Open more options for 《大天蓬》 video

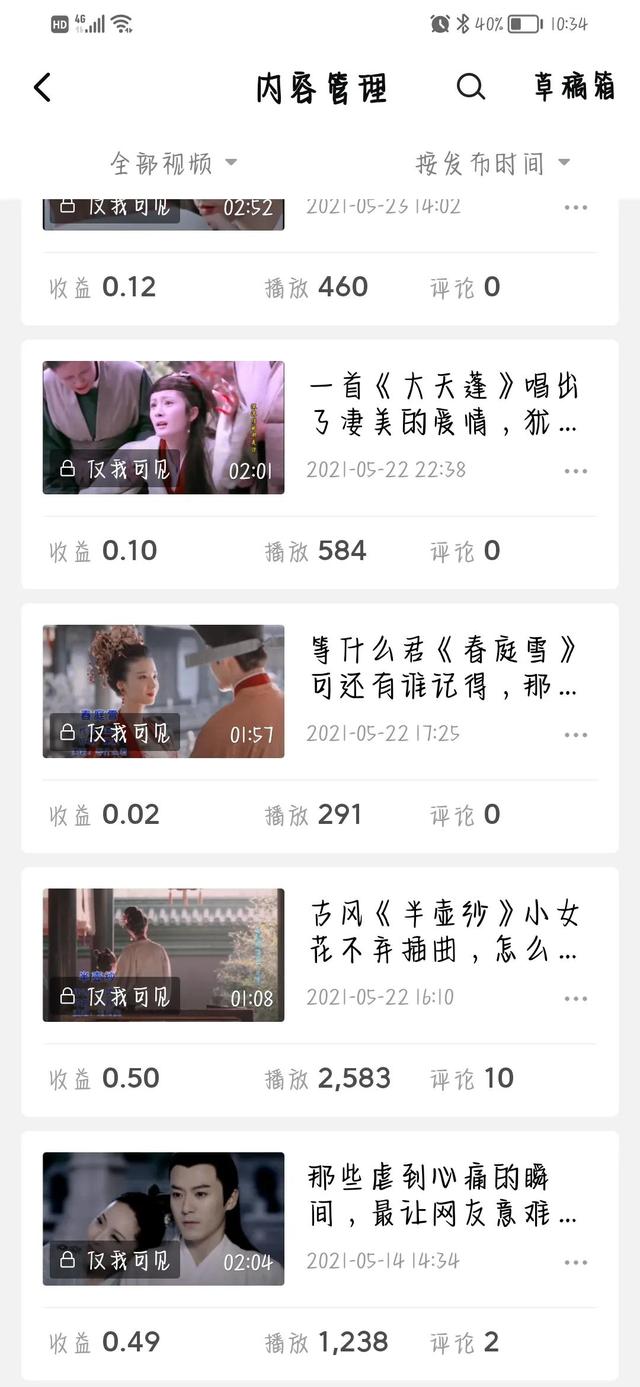(575, 471)
